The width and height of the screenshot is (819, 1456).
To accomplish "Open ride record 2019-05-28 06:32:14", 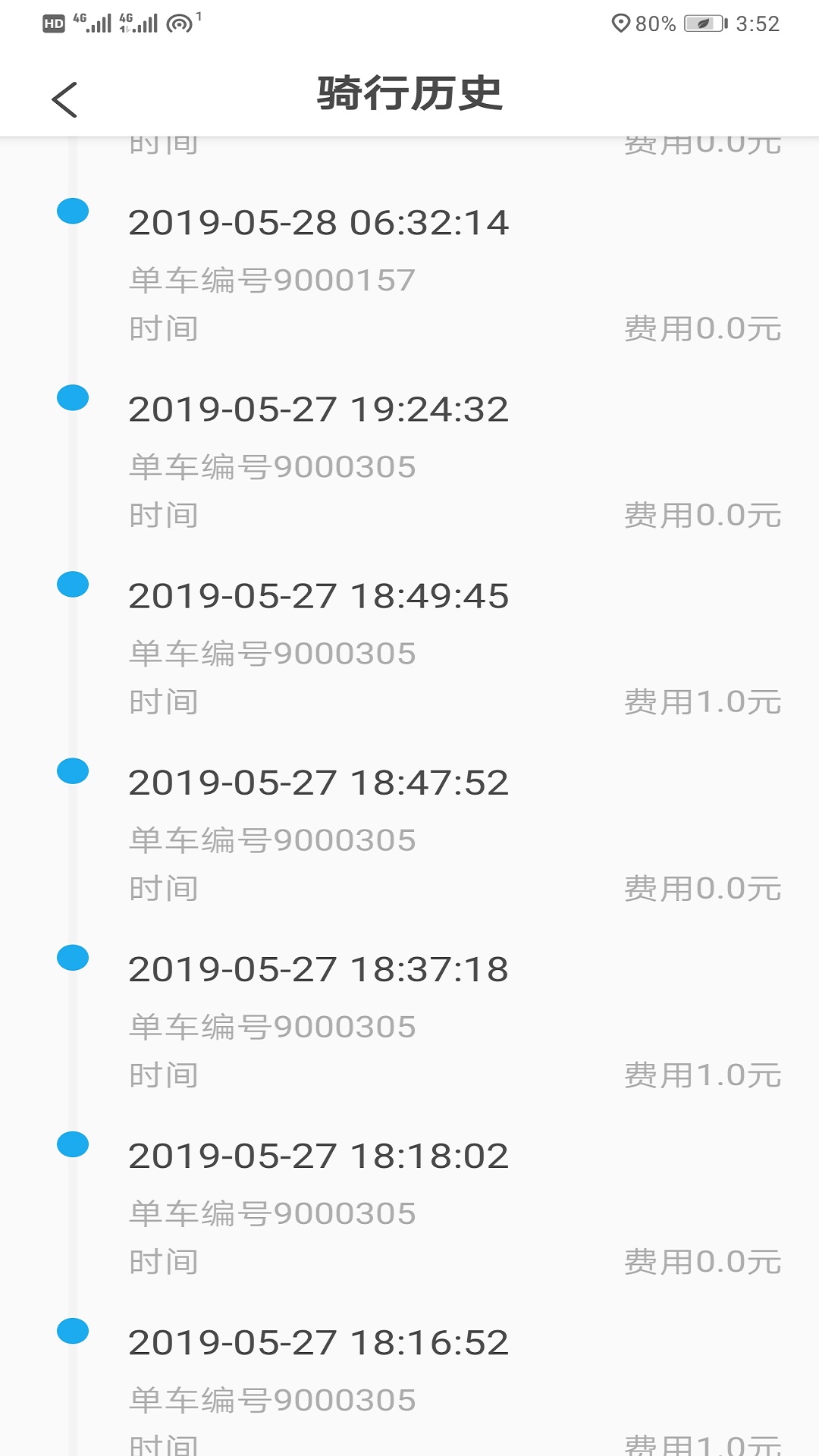I will 318,224.
